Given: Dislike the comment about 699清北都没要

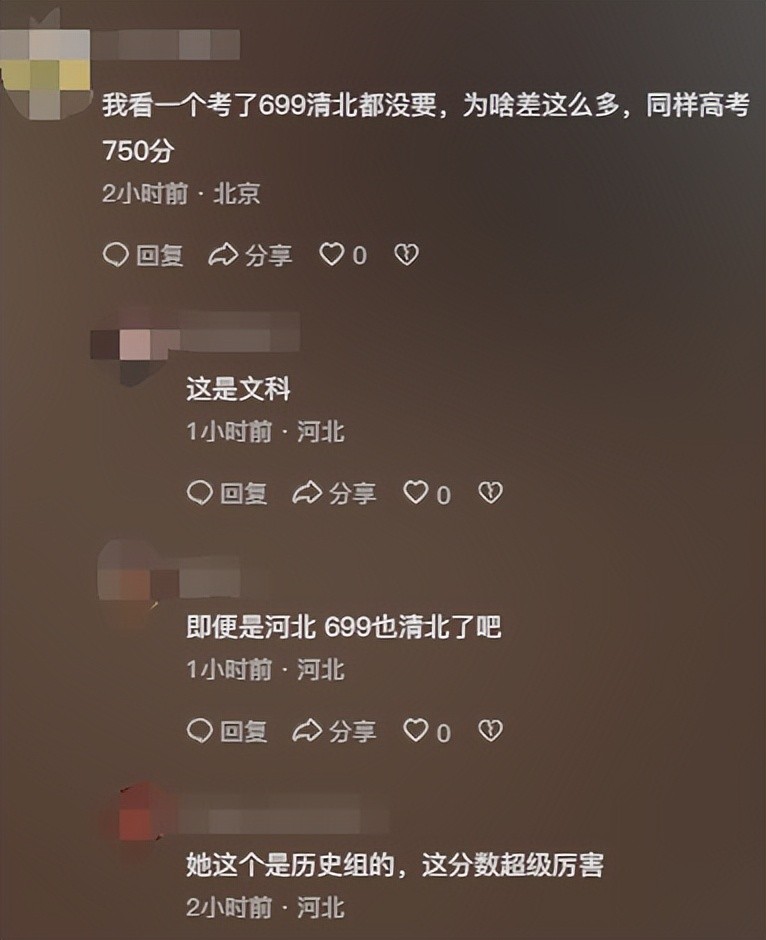Looking at the screenshot, I should click(405, 255).
